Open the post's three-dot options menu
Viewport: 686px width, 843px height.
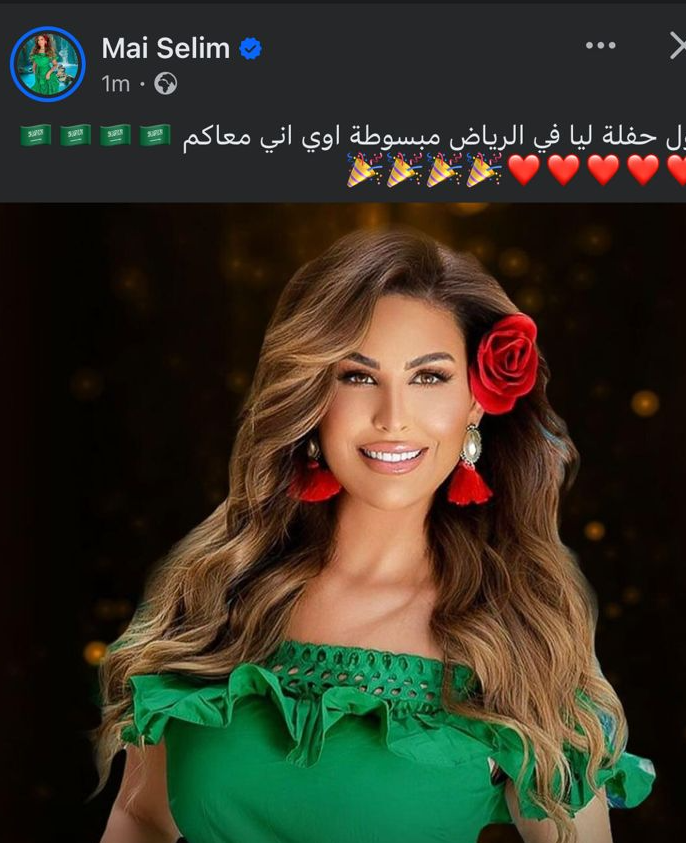coord(600,46)
